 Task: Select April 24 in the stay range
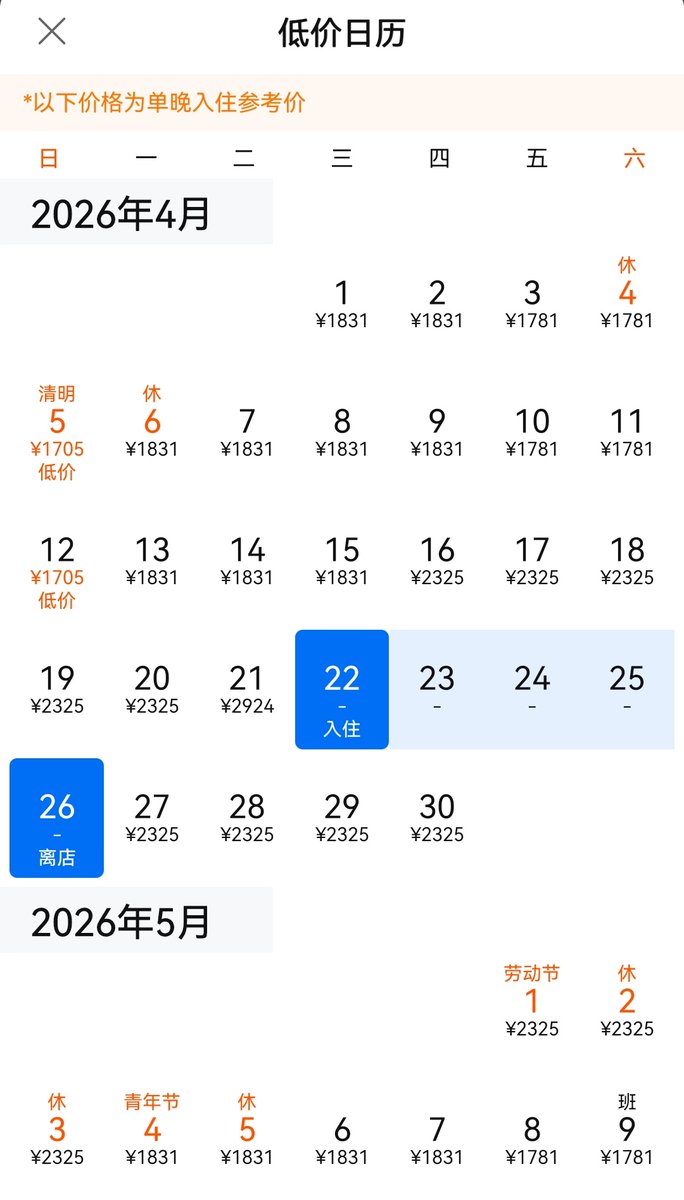532,688
